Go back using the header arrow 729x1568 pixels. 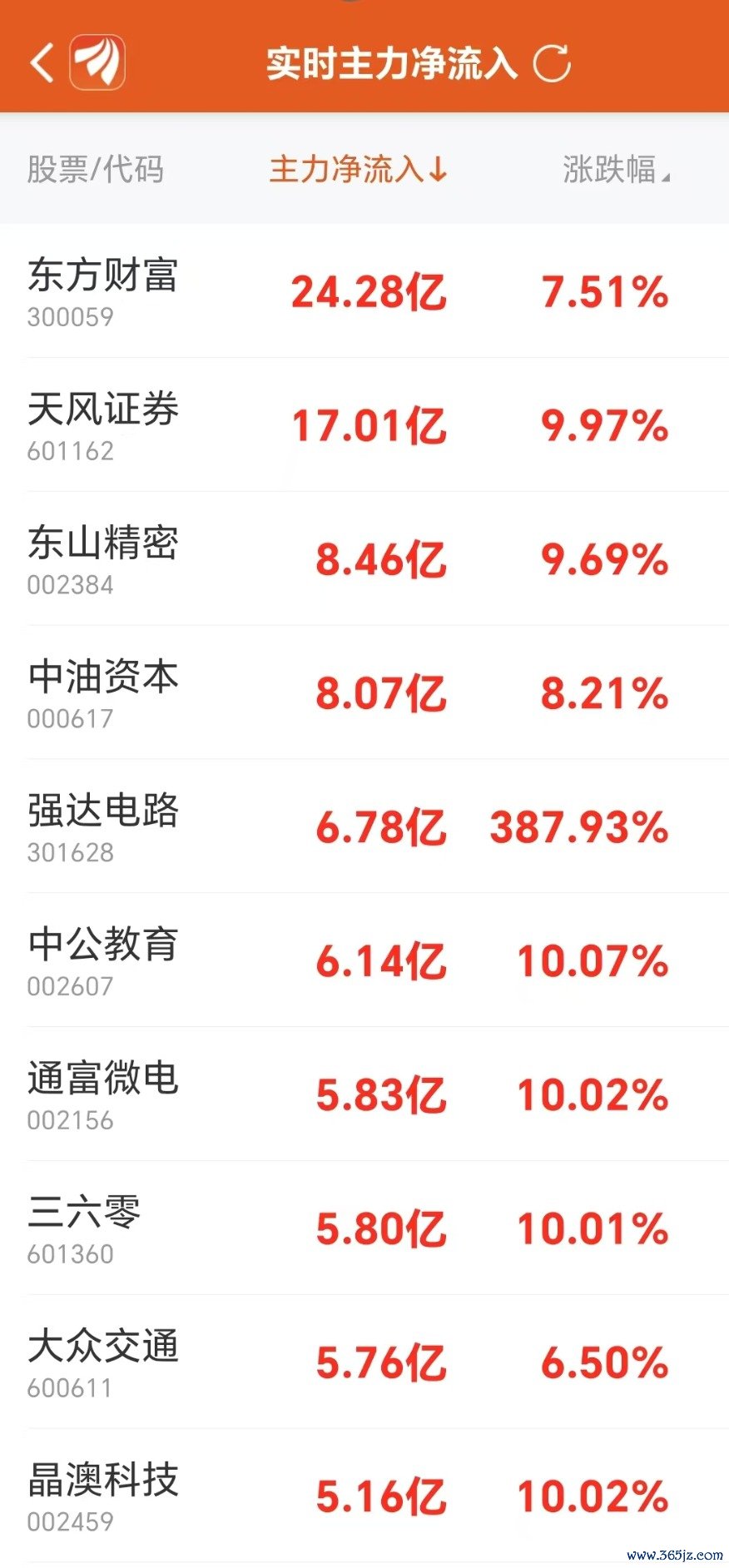(x=42, y=63)
